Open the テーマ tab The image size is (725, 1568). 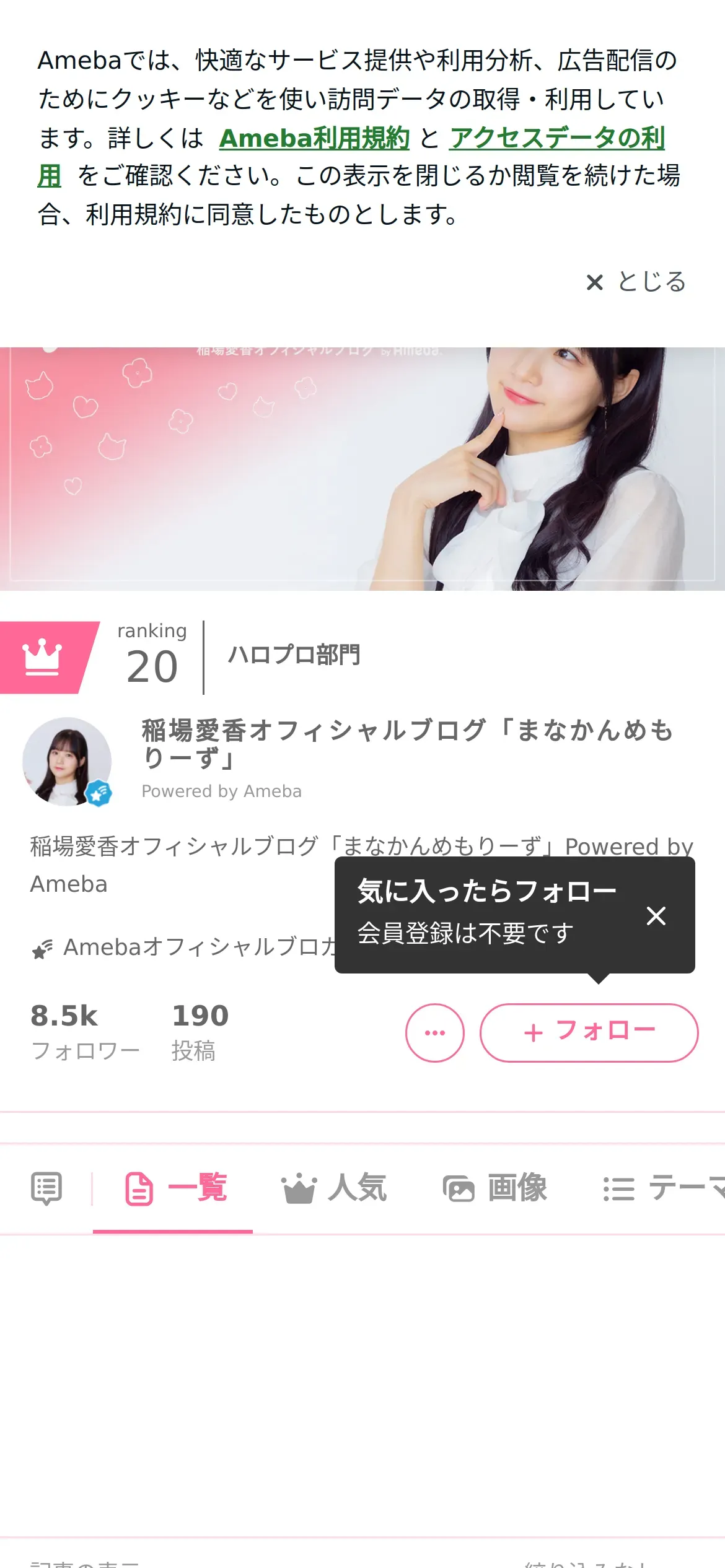click(663, 1188)
